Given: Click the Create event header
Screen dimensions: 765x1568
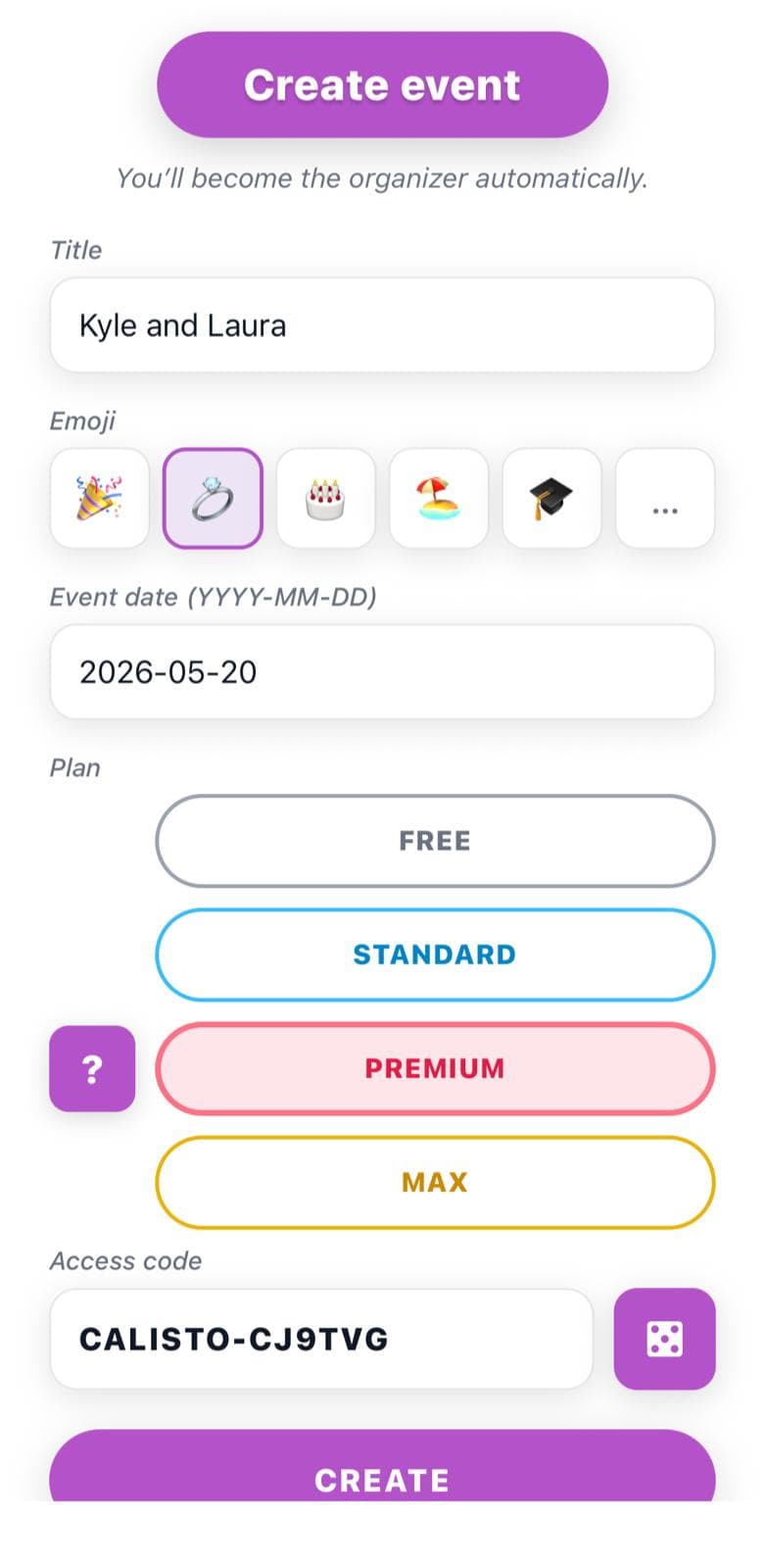Looking at the screenshot, I should (x=382, y=84).
